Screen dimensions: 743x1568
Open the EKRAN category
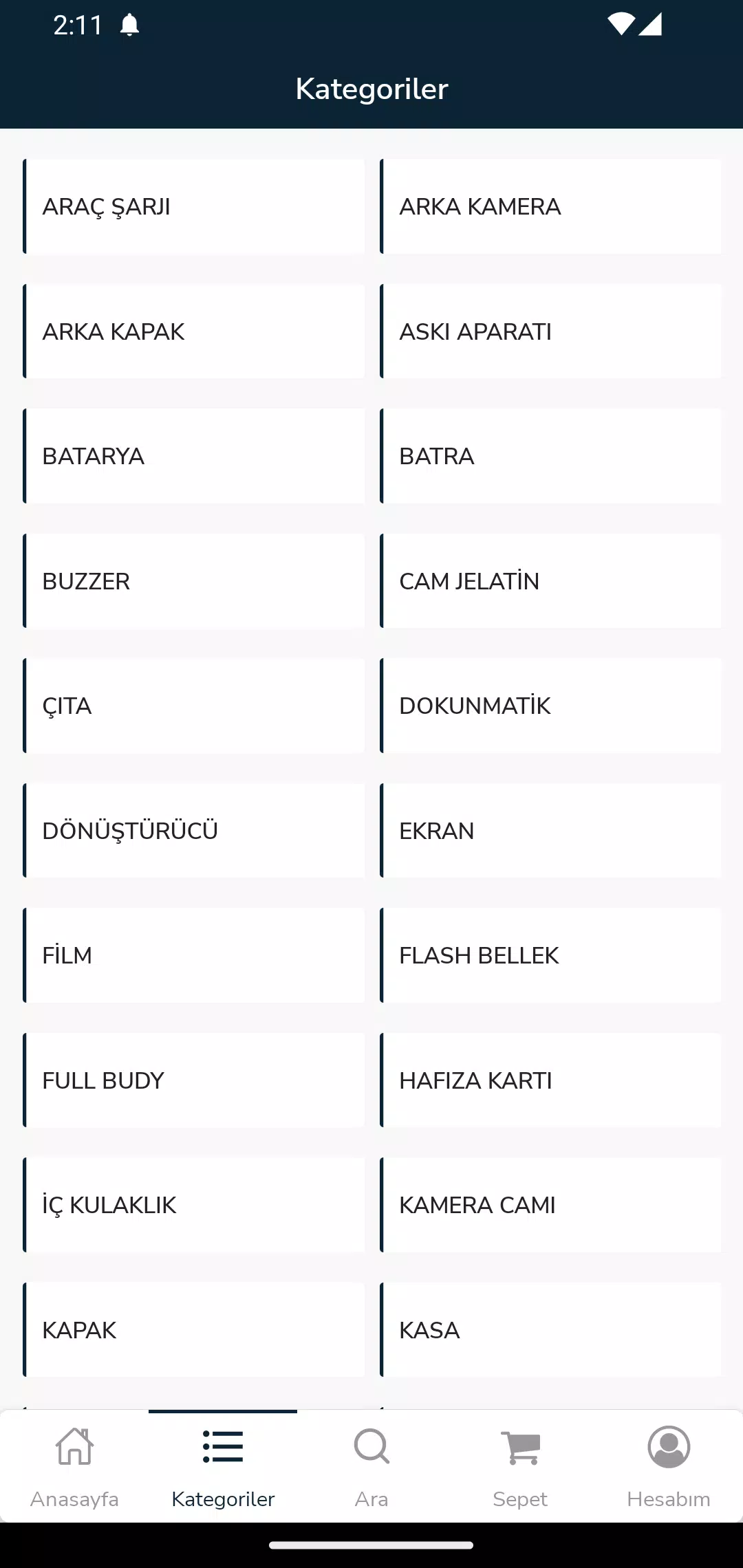pos(550,831)
